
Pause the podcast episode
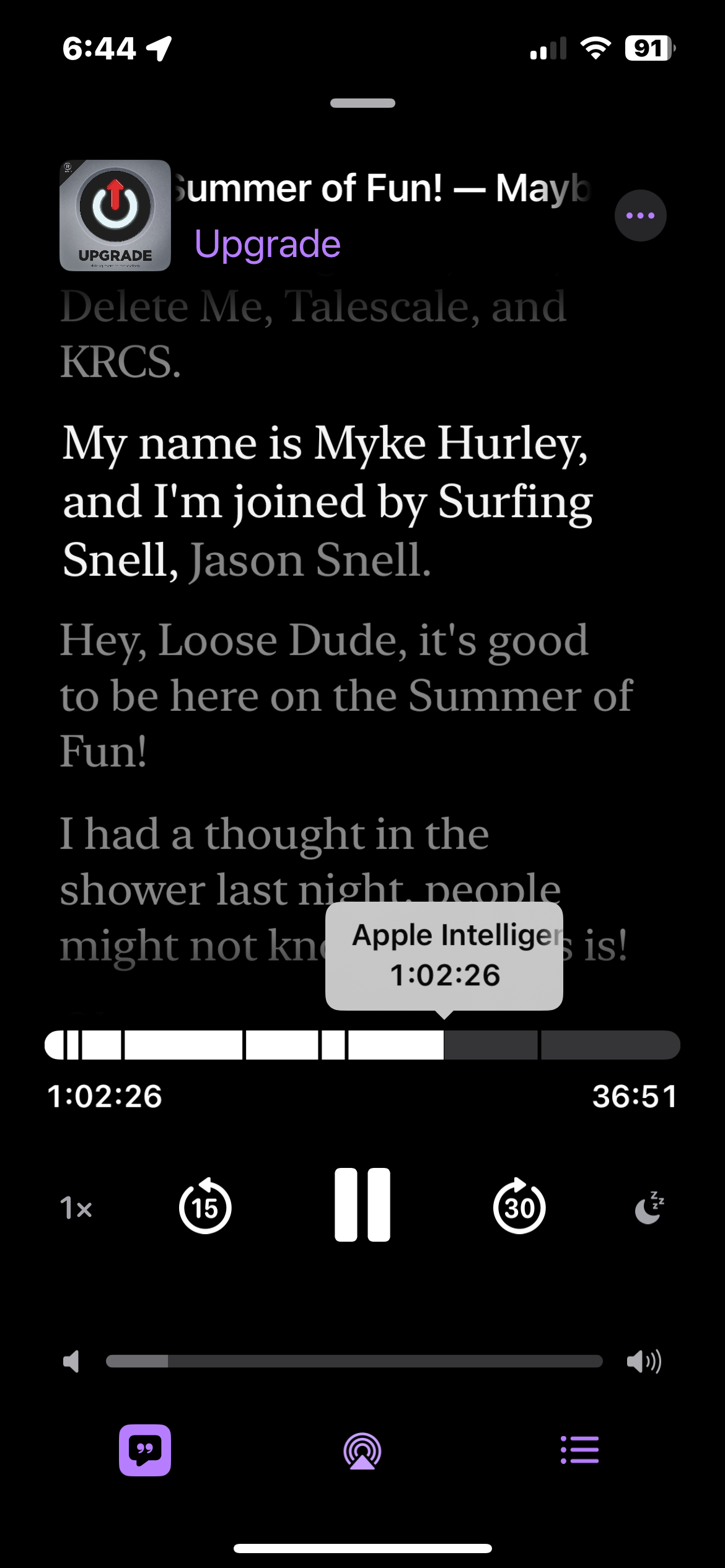coord(362,1204)
